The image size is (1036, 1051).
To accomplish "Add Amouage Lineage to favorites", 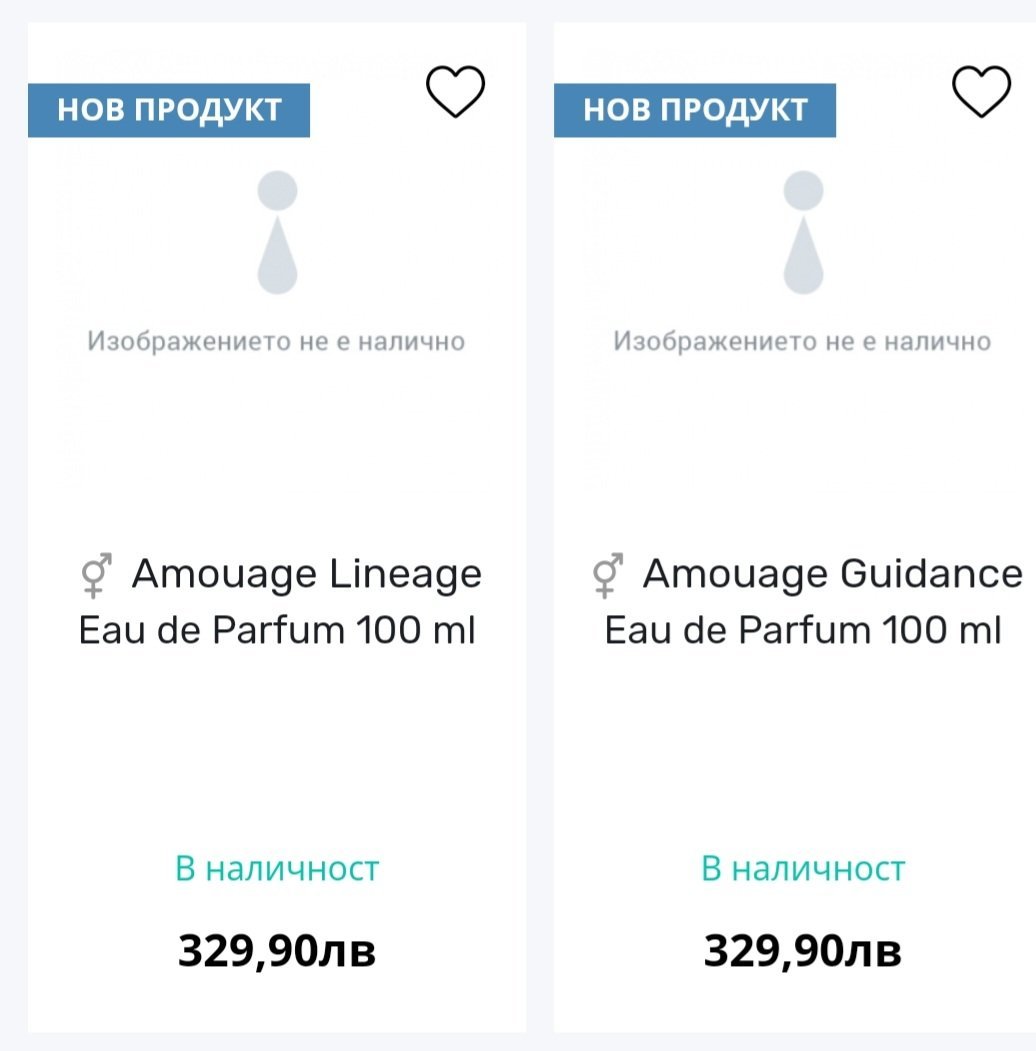I will point(455,92).
